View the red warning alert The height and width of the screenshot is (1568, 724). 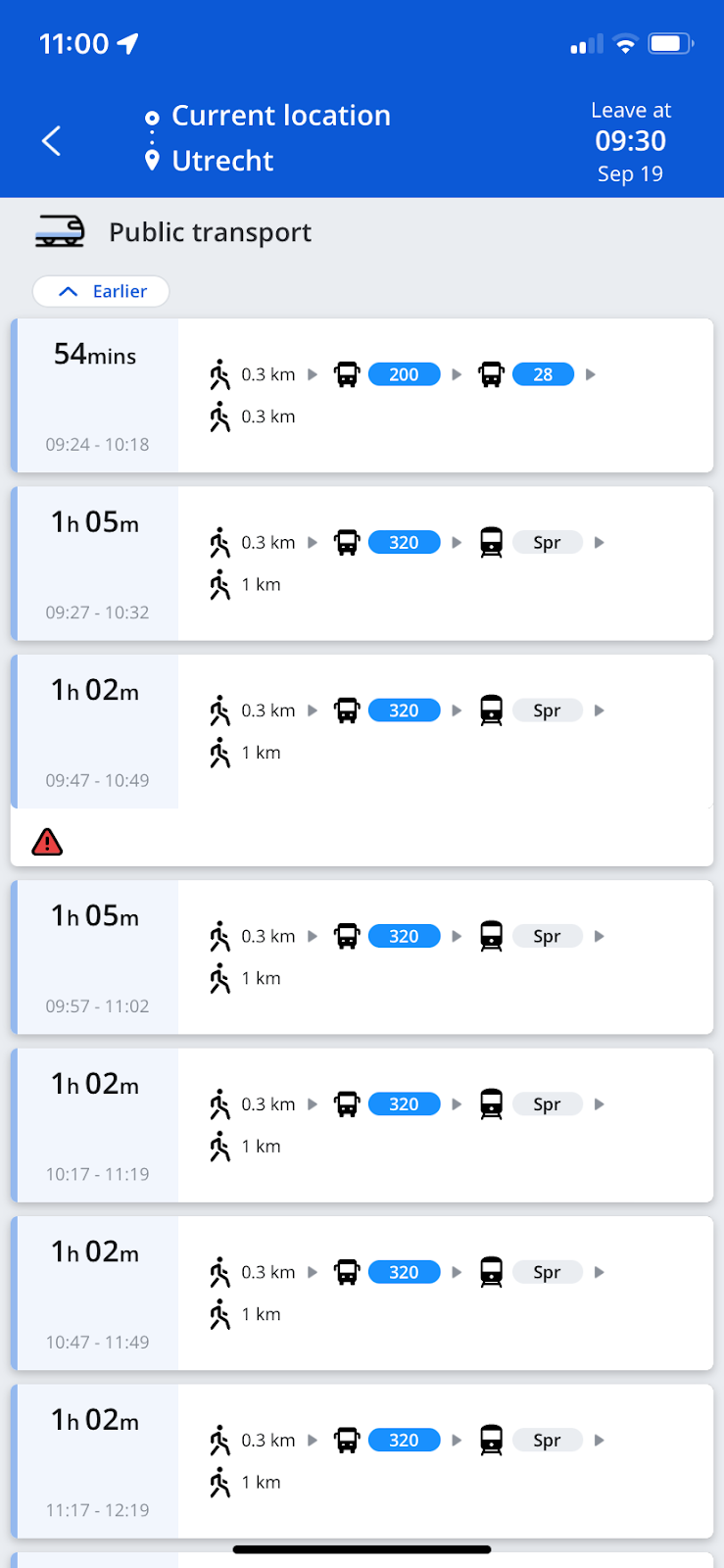coord(47,842)
